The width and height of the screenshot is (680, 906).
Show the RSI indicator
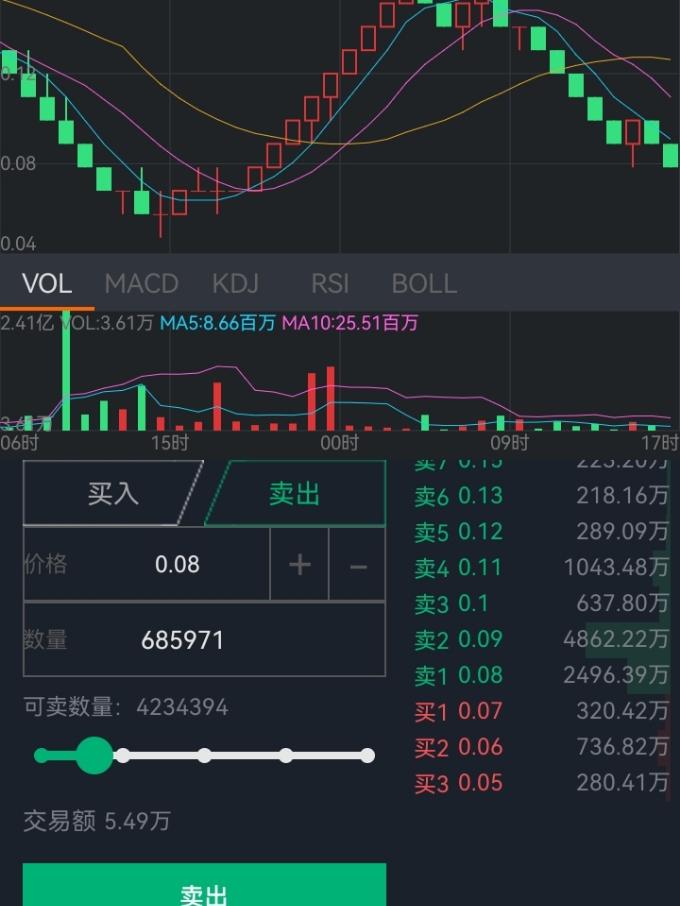pyautogui.click(x=329, y=283)
